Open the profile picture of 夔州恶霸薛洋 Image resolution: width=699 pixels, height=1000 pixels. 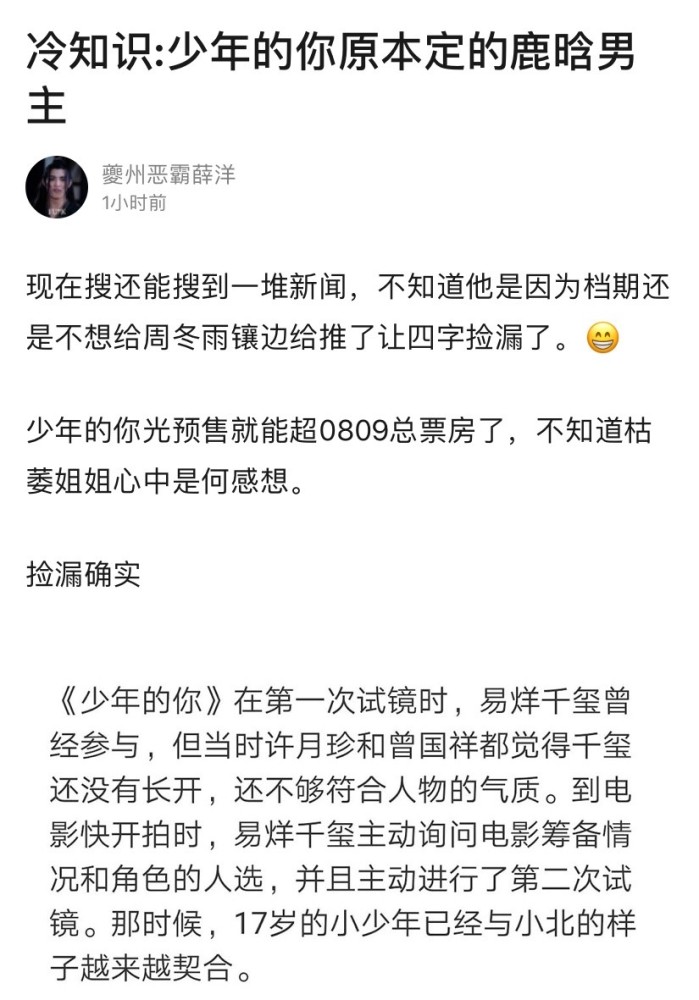coord(57,187)
